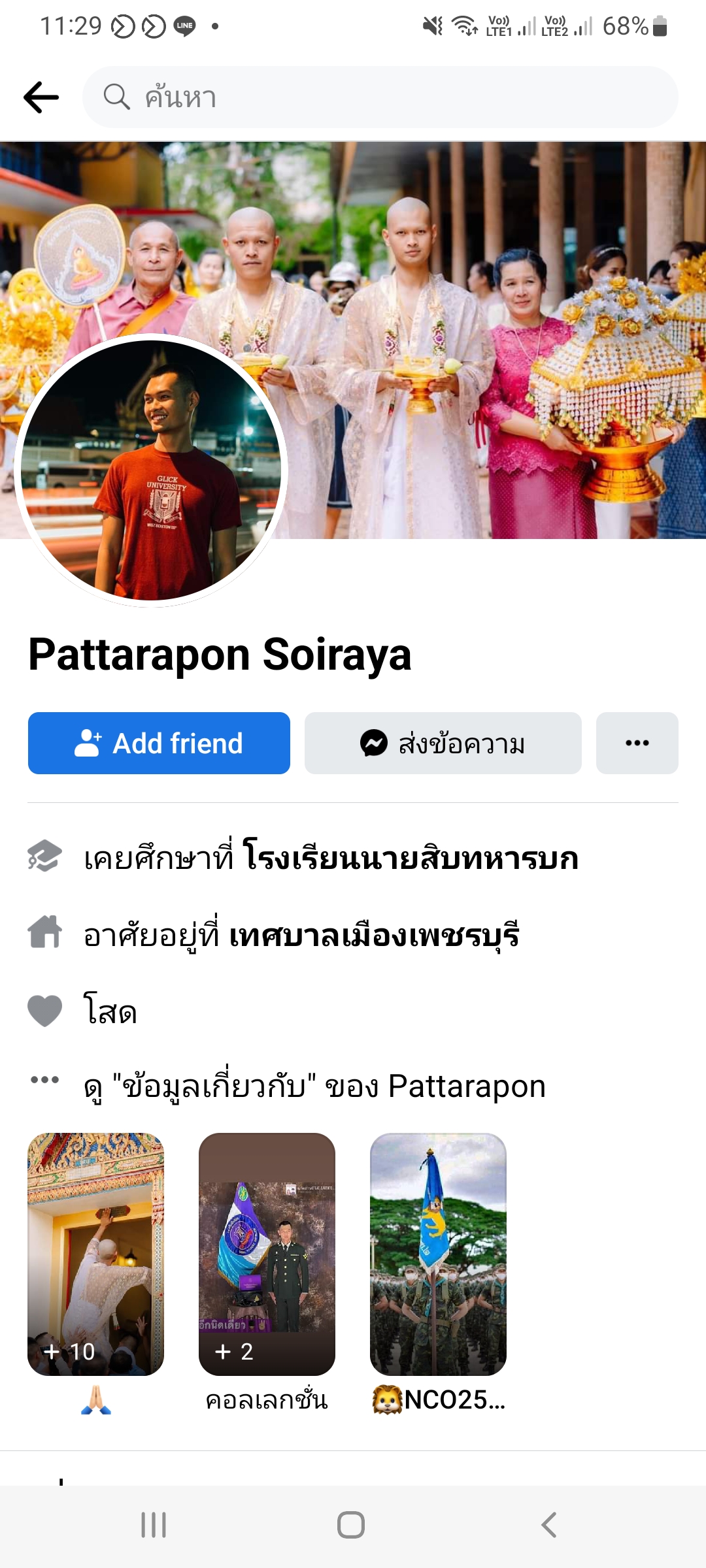Add Pattarapon Soiraya as a friend
This screenshot has height=1568, width=706.
pos(159,743)
